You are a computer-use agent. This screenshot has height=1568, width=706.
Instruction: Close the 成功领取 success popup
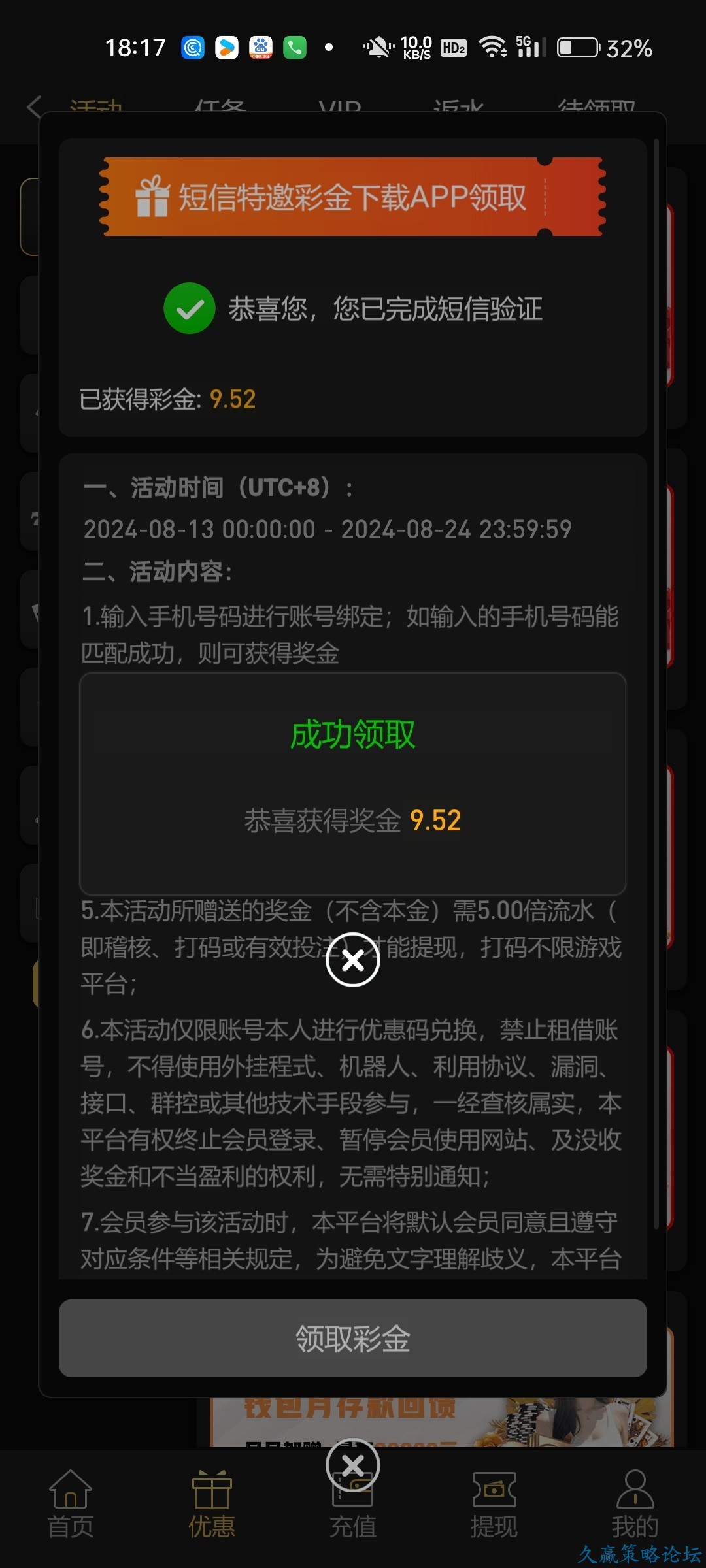pyautogui.click(x=353, y=960)
